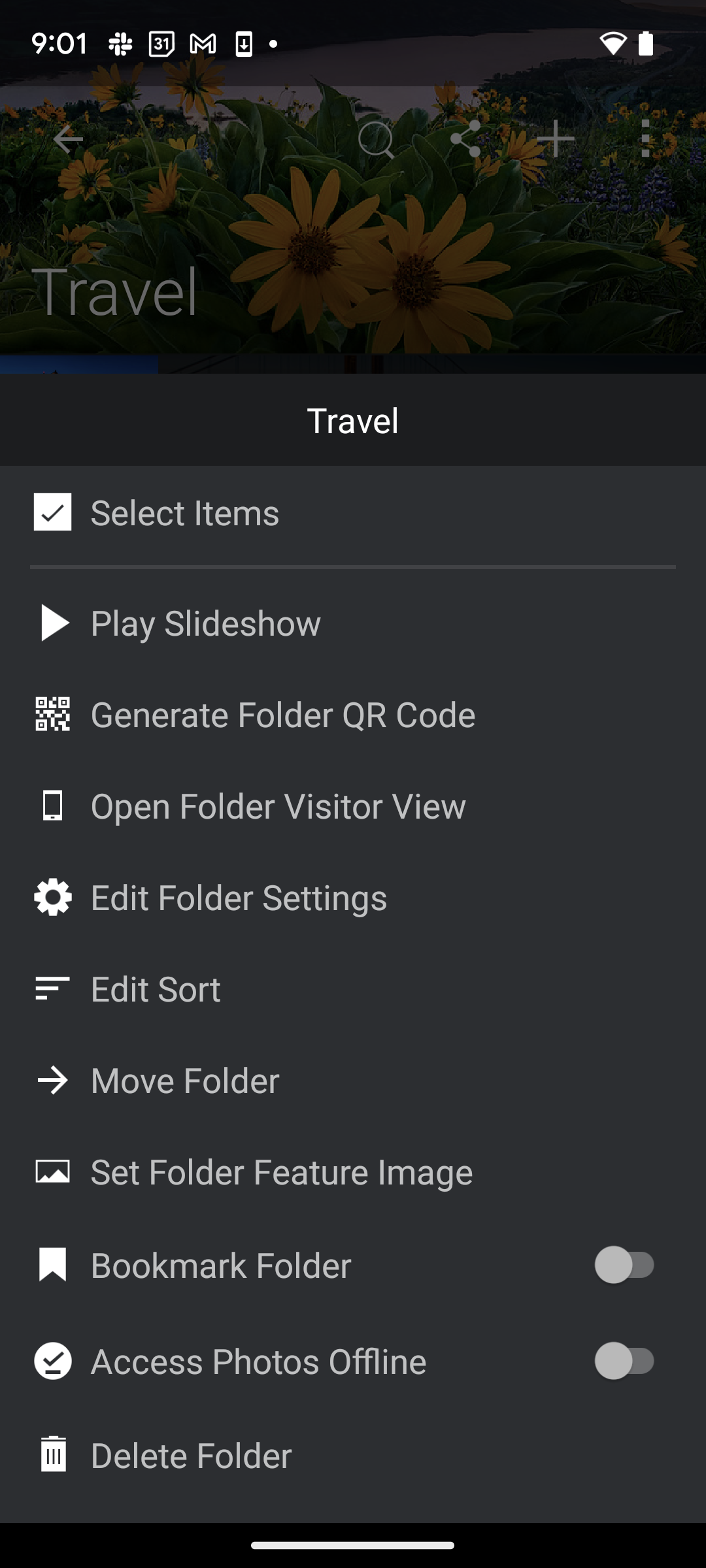Start Play Slideshow
Image resolution: width=706 pixels, height=1568 pixels.
pos(353,623)
